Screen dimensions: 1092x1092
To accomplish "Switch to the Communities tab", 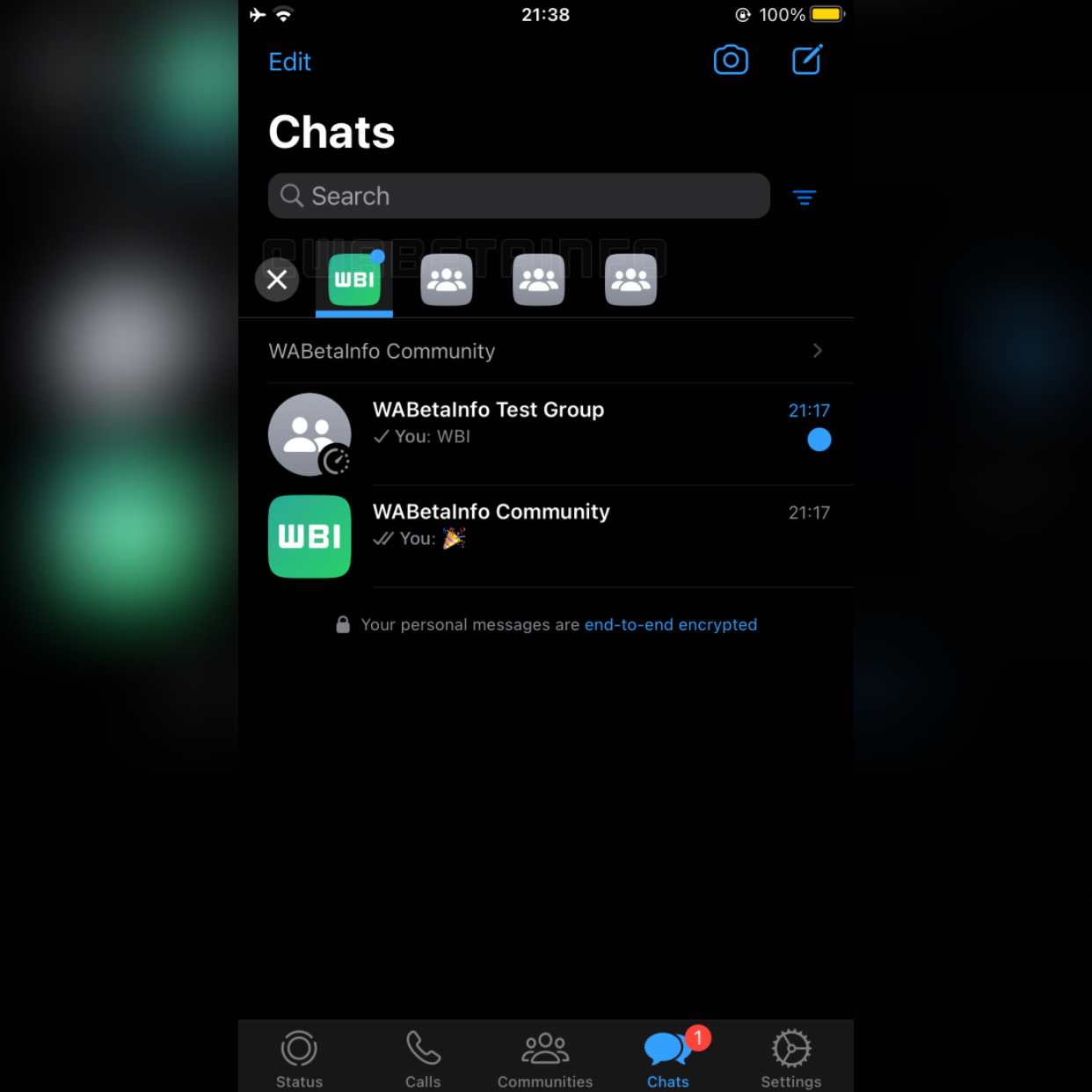I will [x=545, y=1059].
